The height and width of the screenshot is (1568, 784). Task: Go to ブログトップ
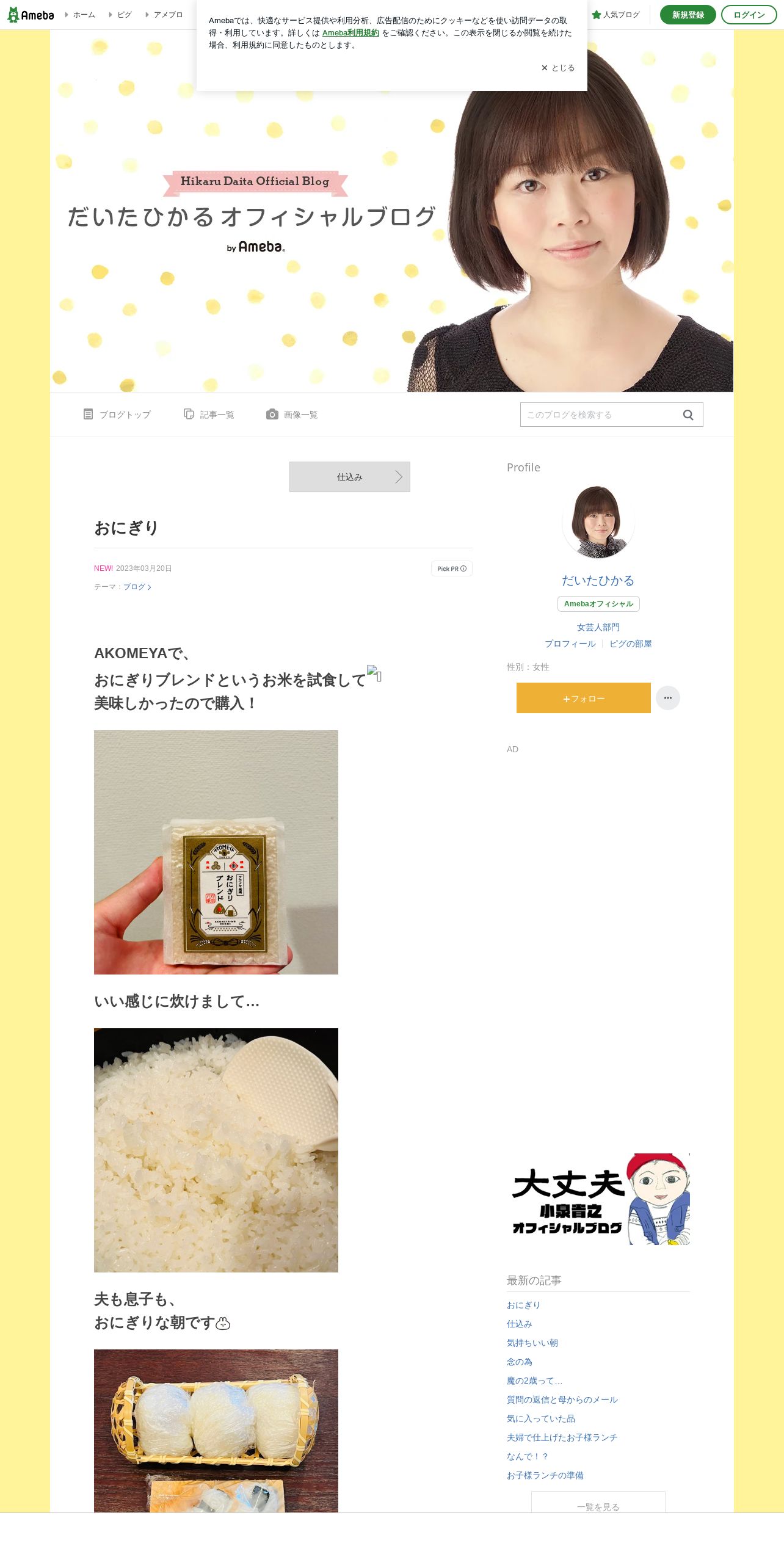pyautogui.click(x=117, y=415)
